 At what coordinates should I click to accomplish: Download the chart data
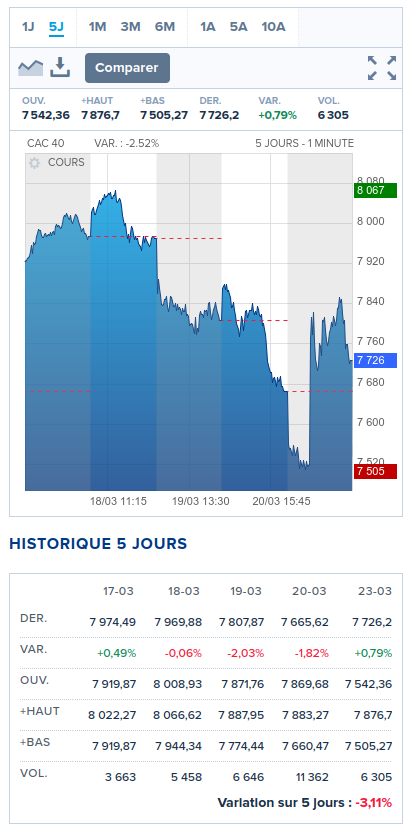[x=60, y=67]
